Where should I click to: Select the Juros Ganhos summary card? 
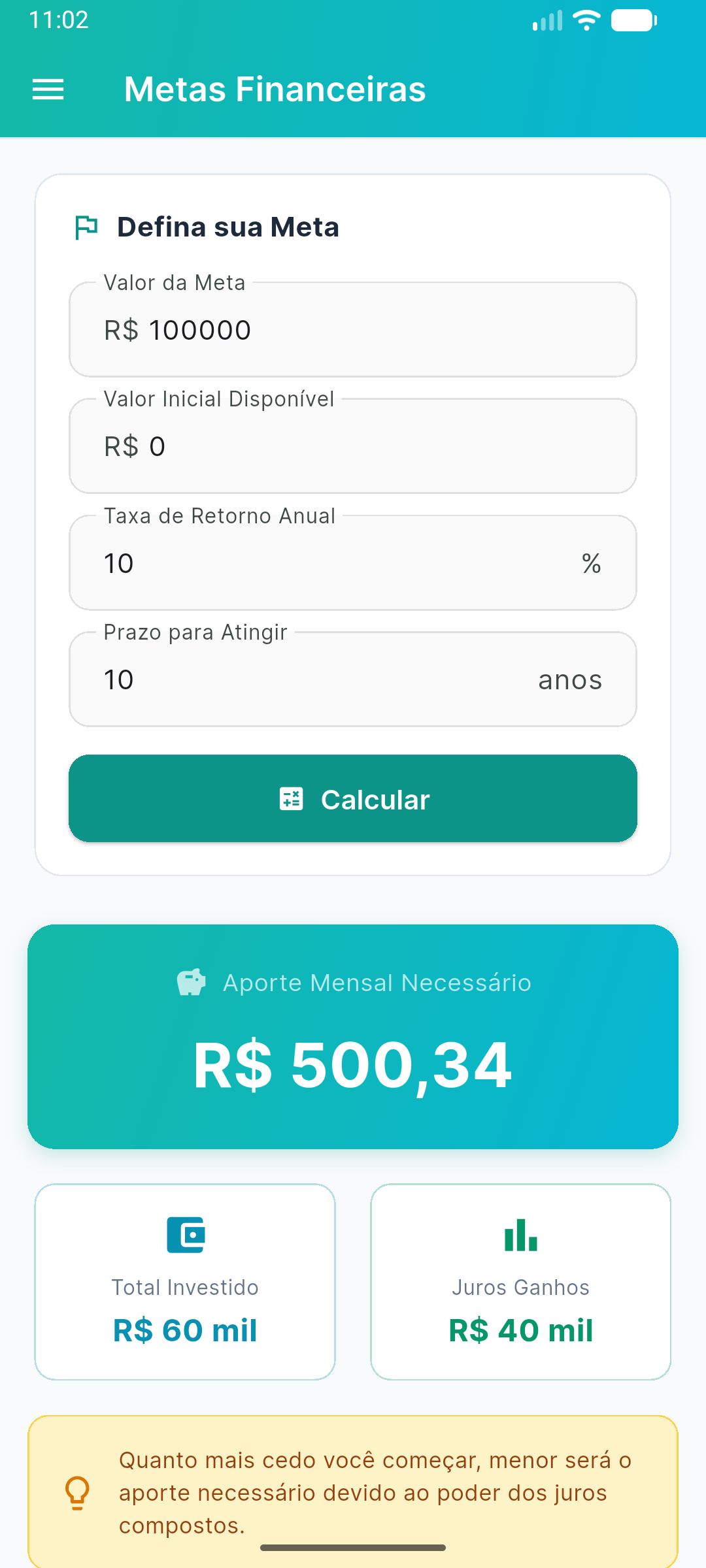tap(520, 1282)
